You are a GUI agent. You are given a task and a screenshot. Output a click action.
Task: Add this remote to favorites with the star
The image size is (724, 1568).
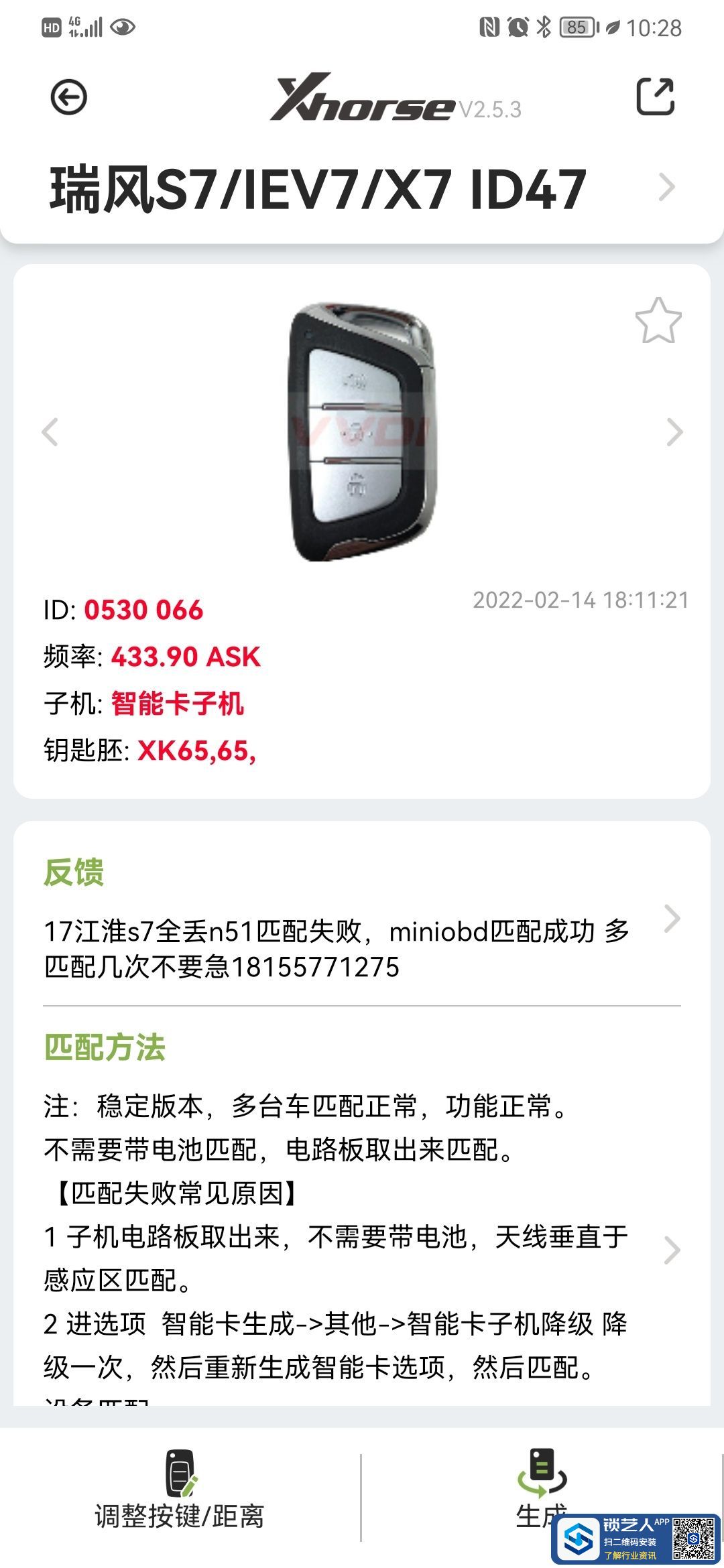coord(658,321)
